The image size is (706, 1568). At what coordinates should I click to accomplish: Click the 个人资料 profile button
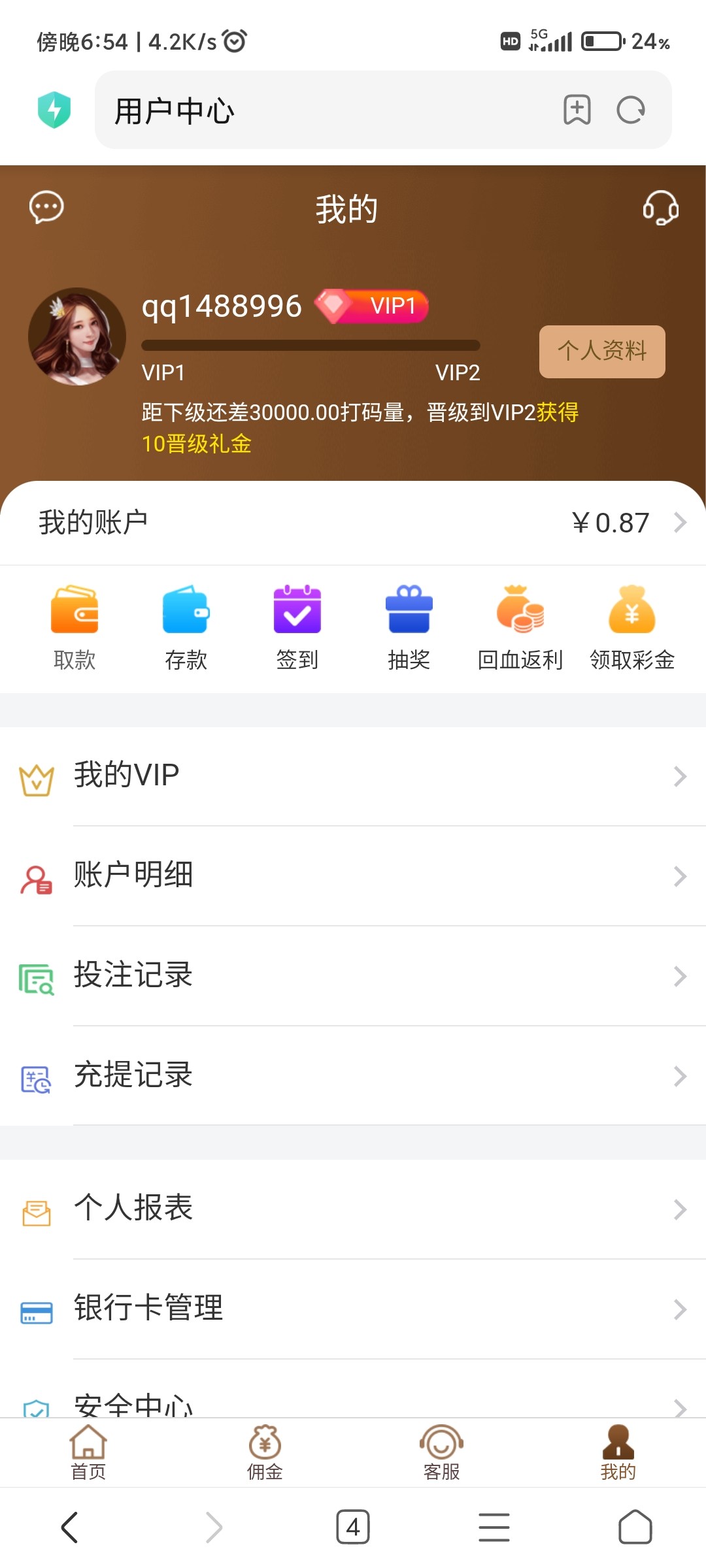pos(601,351)
